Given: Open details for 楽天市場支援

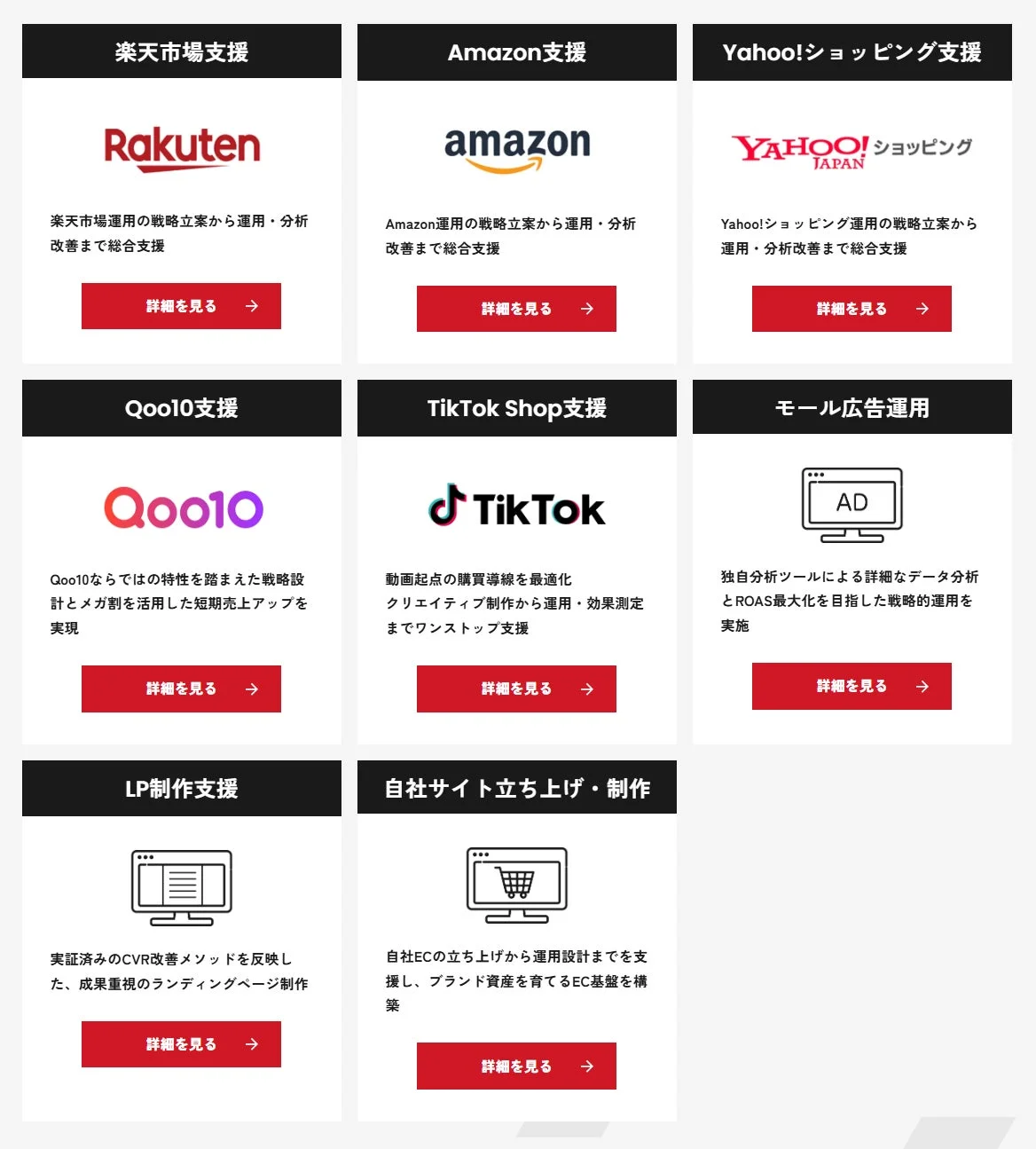Looking at the screenshot, I should click(181, 305).
